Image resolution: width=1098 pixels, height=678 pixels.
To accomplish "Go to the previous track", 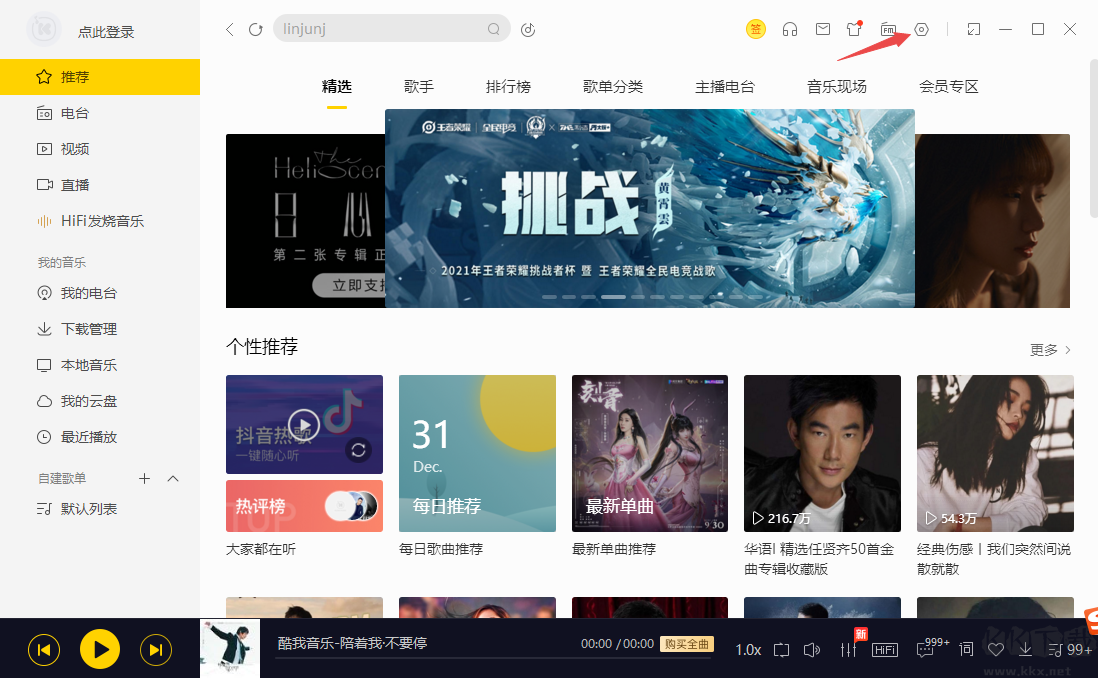I will 44,649.
